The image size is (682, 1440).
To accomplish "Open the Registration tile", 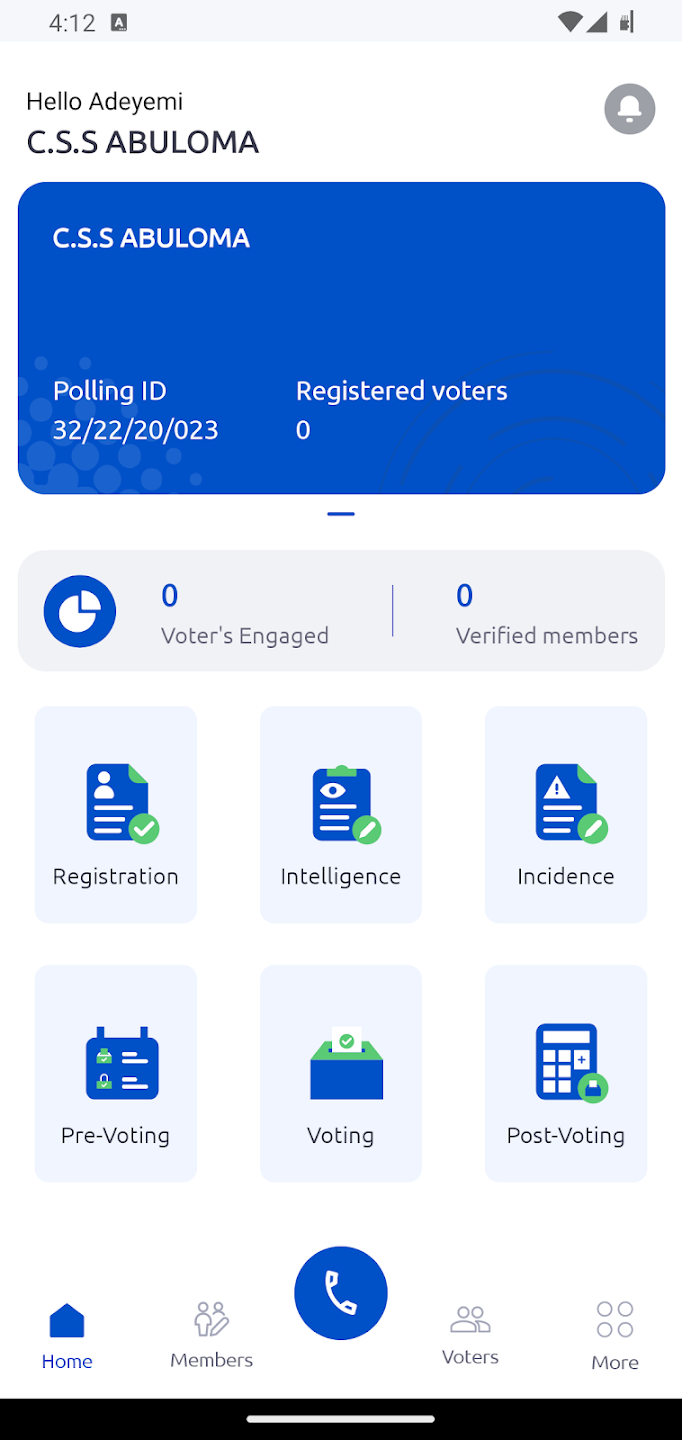I will (x=116, y=814).
